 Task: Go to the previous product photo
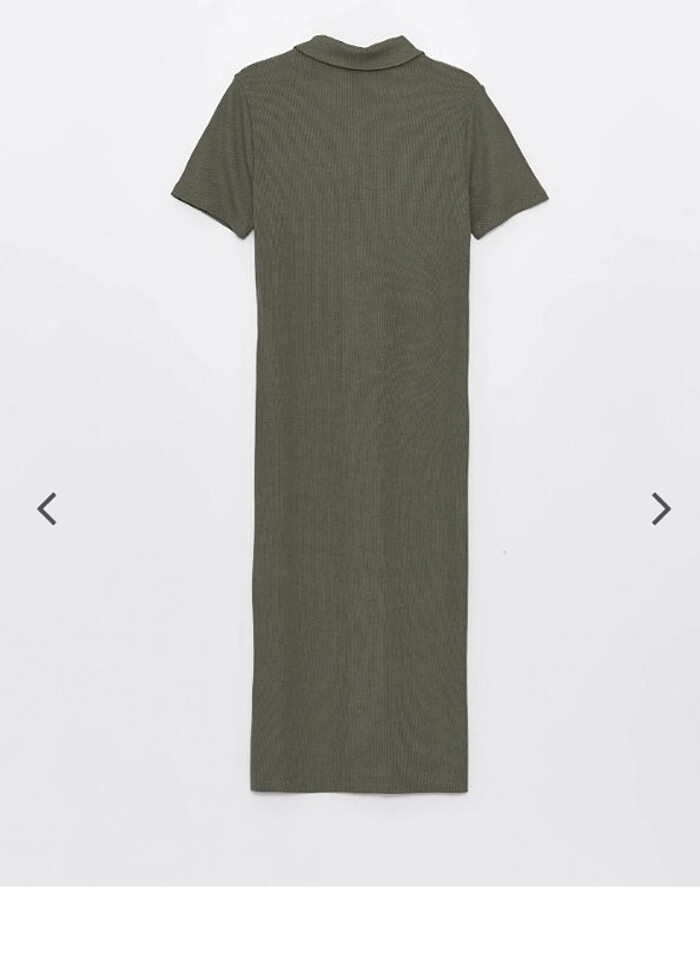pos(47,509)
